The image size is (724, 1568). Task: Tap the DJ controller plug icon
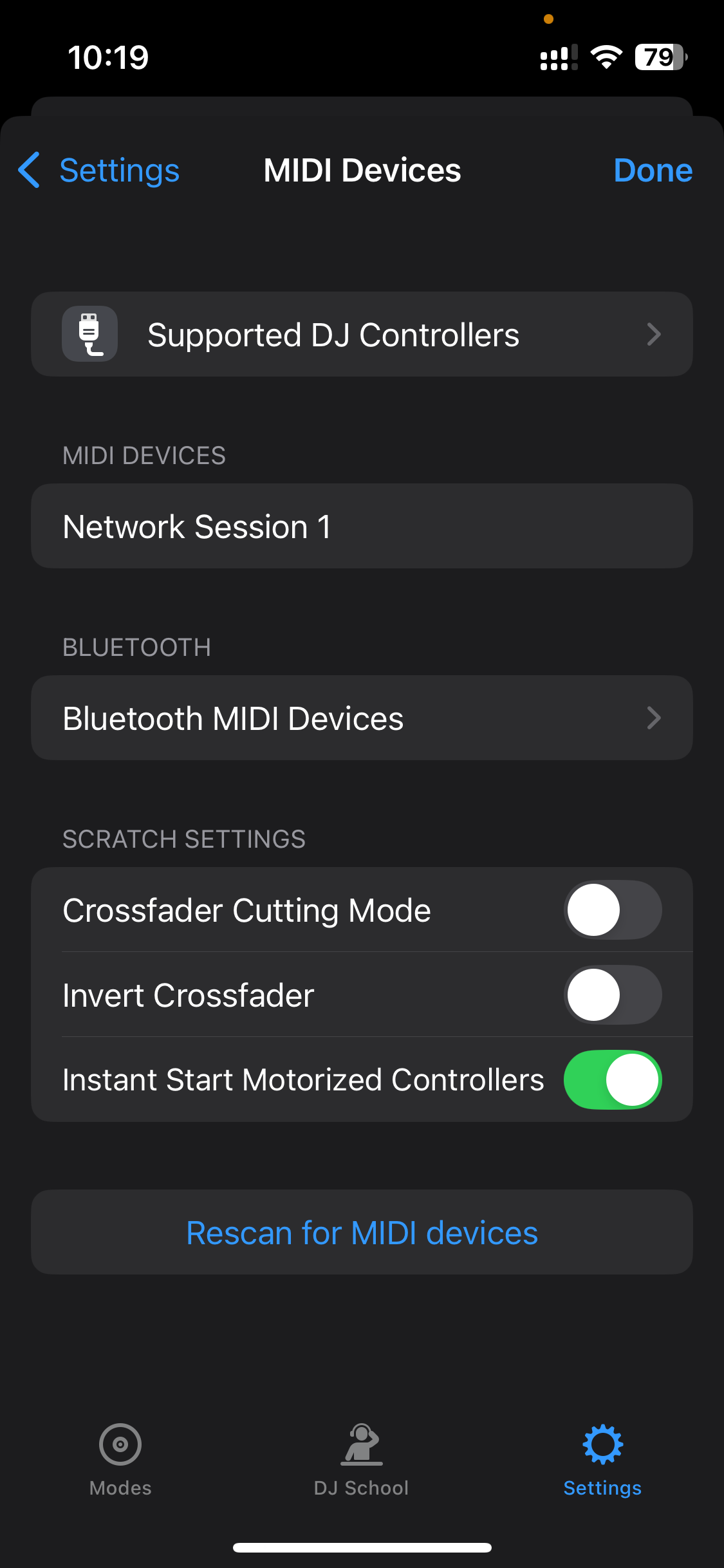89,333
